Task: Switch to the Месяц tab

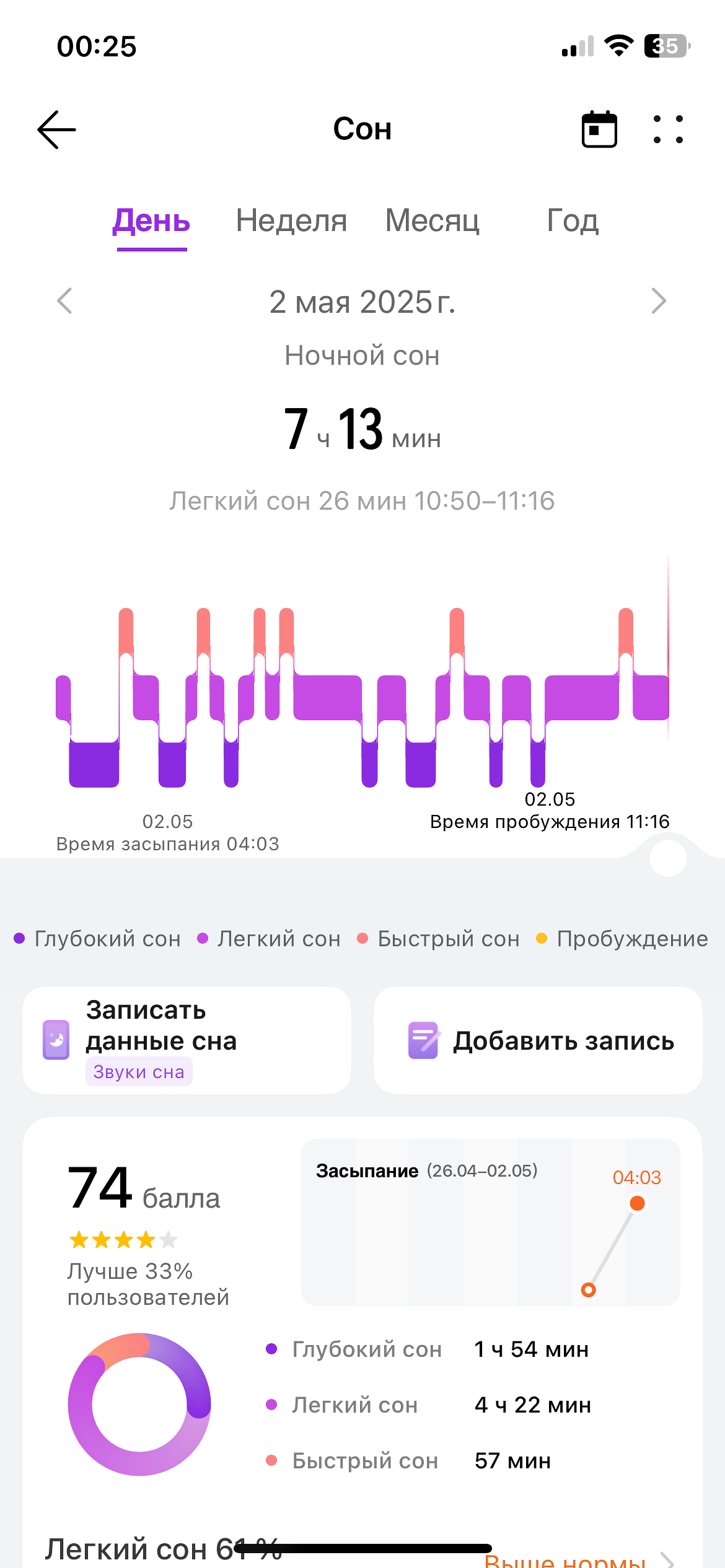Action: [x=433, y=221]
